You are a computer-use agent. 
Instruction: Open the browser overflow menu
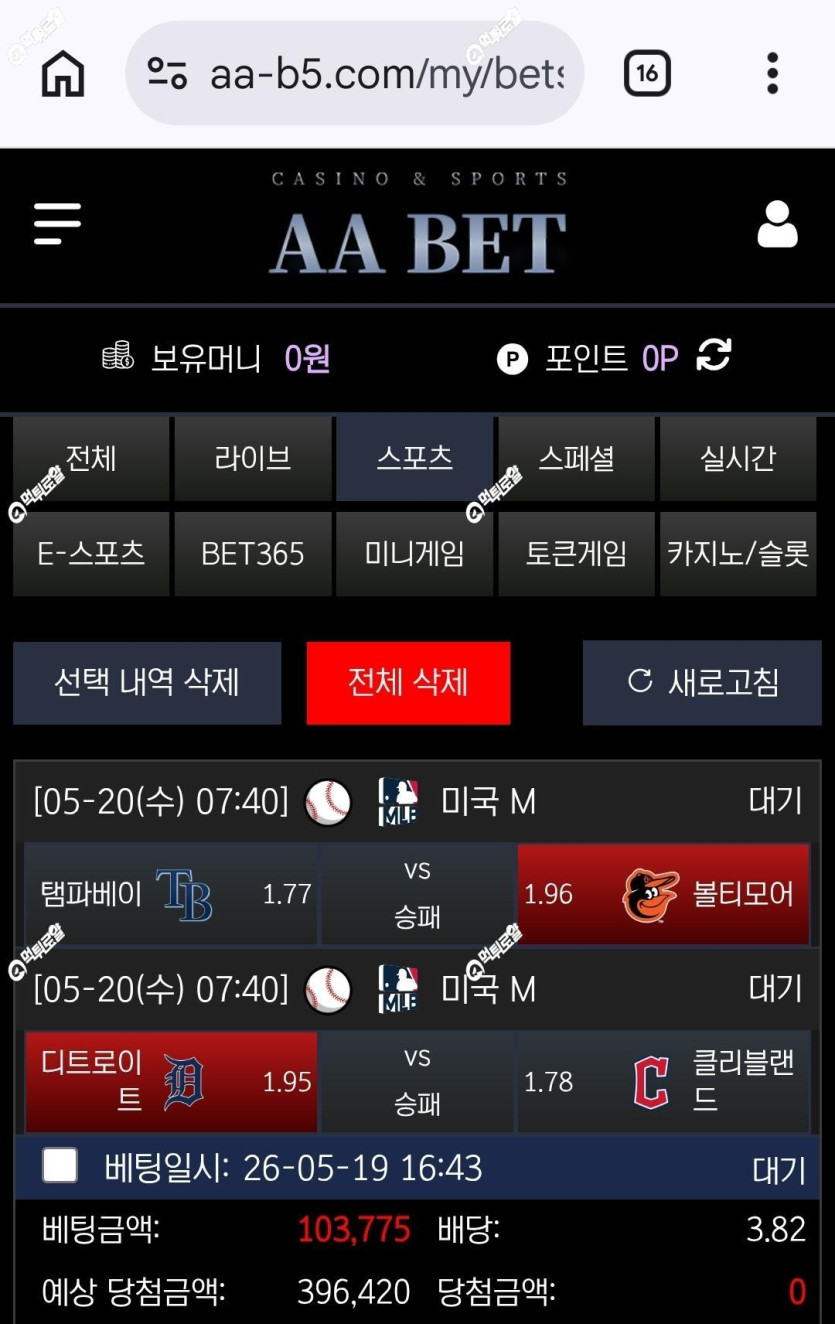tap(772, 73)
